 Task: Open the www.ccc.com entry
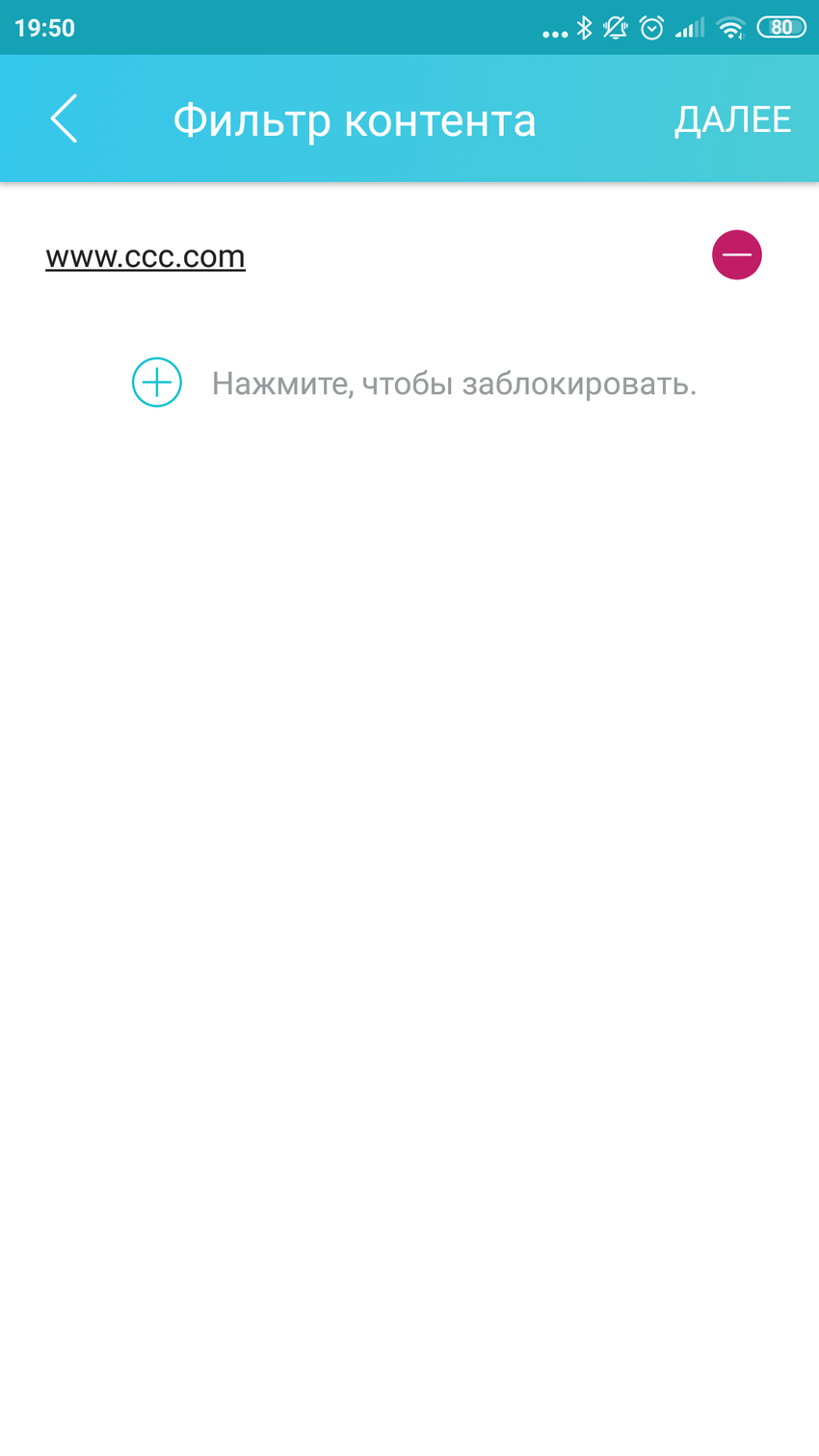[x=145, y=256]
